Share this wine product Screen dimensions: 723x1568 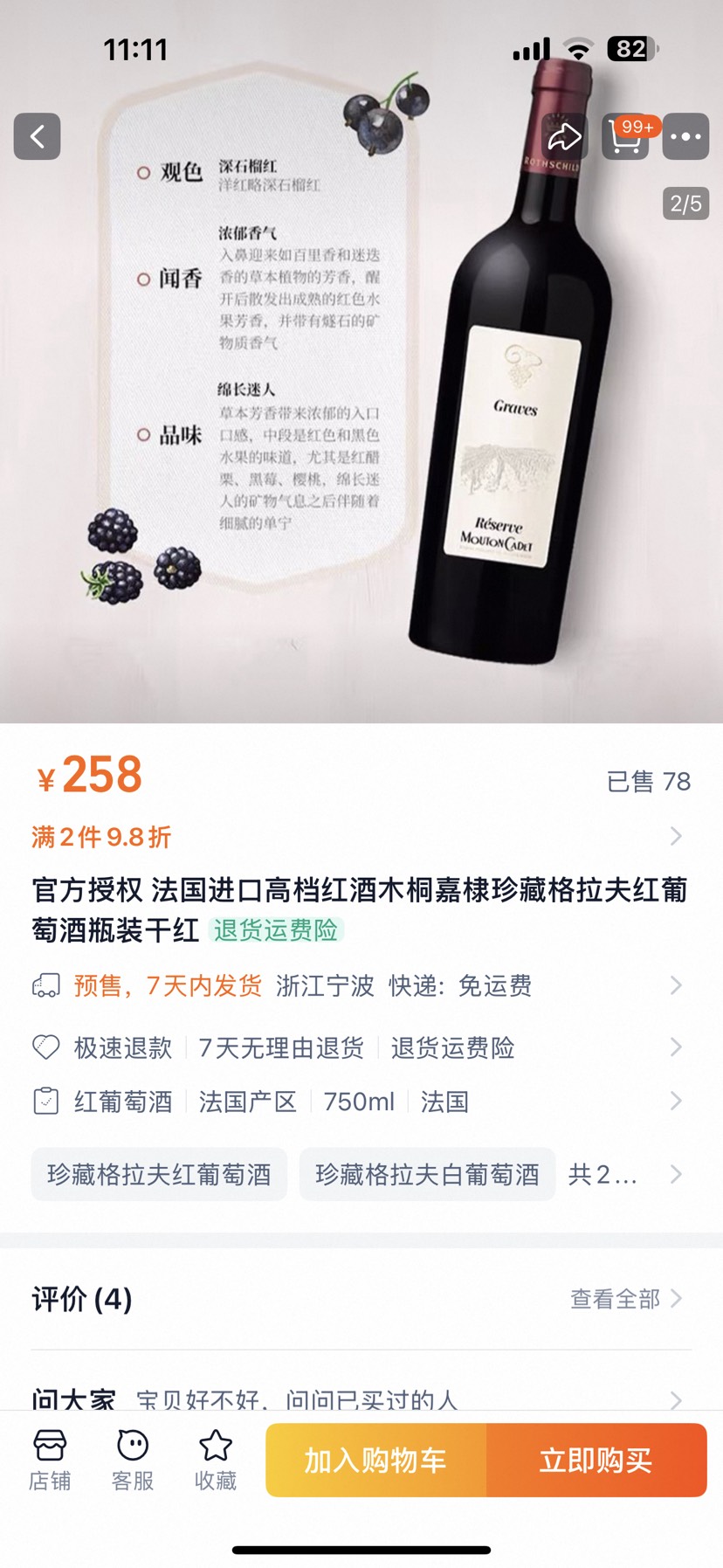[x=564, y=136]
